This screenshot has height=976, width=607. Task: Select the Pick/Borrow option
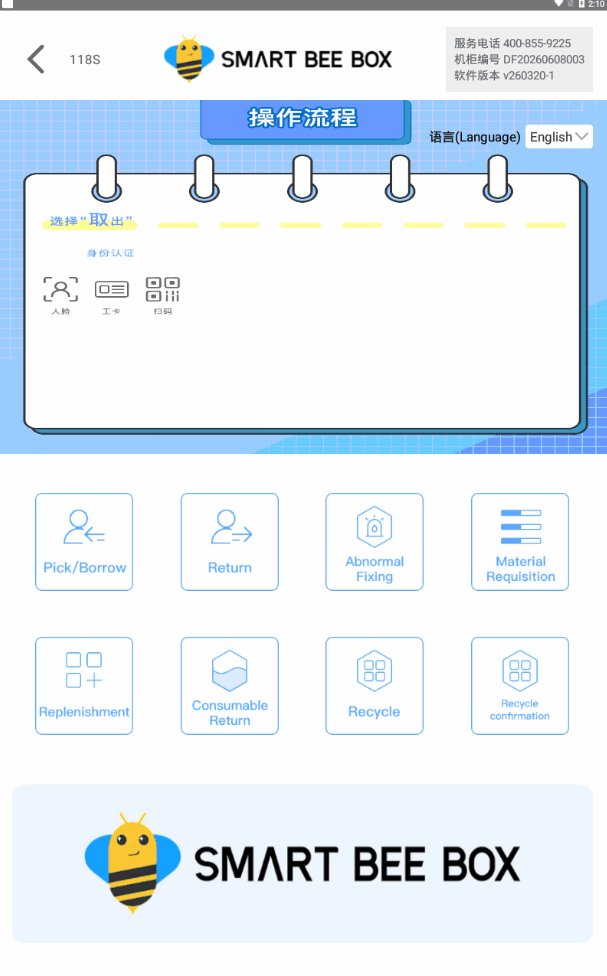point(84,542)
